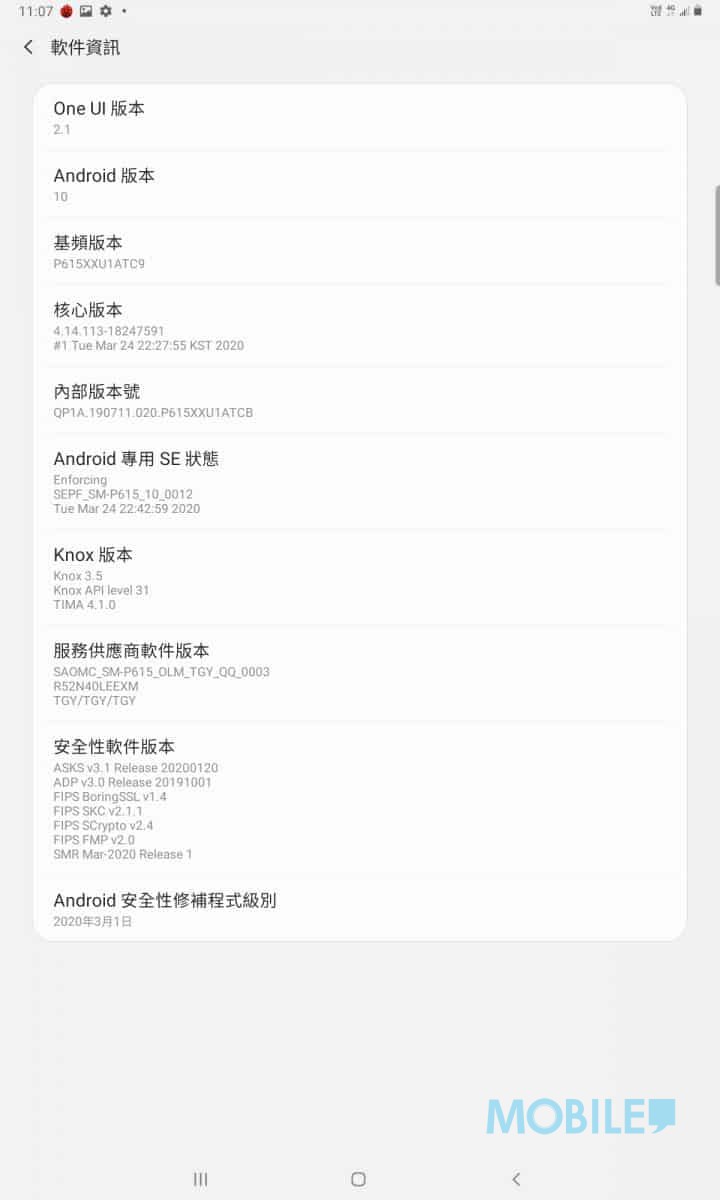The image size is (720, 1200).
Task: Tap 內部版本號 build number row
Action: pos(360,400)
